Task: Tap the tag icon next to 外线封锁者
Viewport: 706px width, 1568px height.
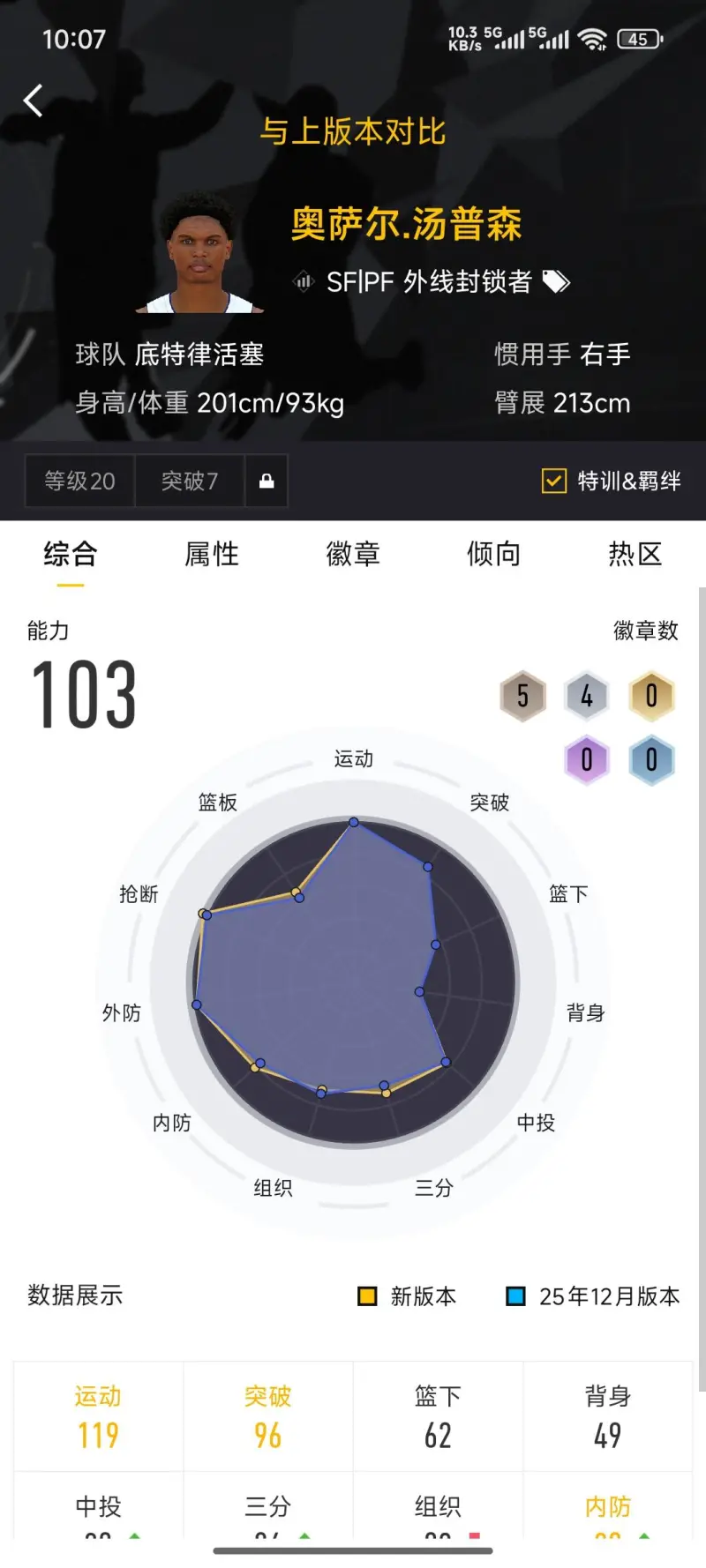Action: tap(556, 281)
